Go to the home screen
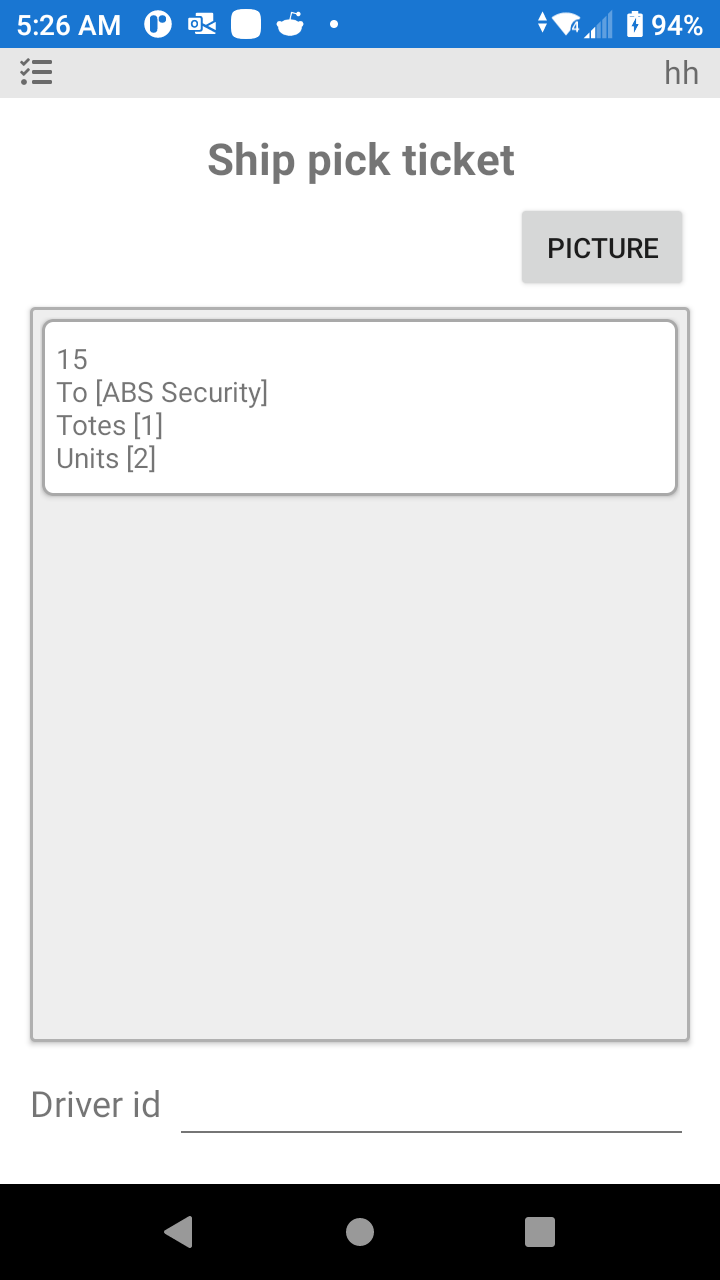The image size is (720, 1280). pos(360,1232)
